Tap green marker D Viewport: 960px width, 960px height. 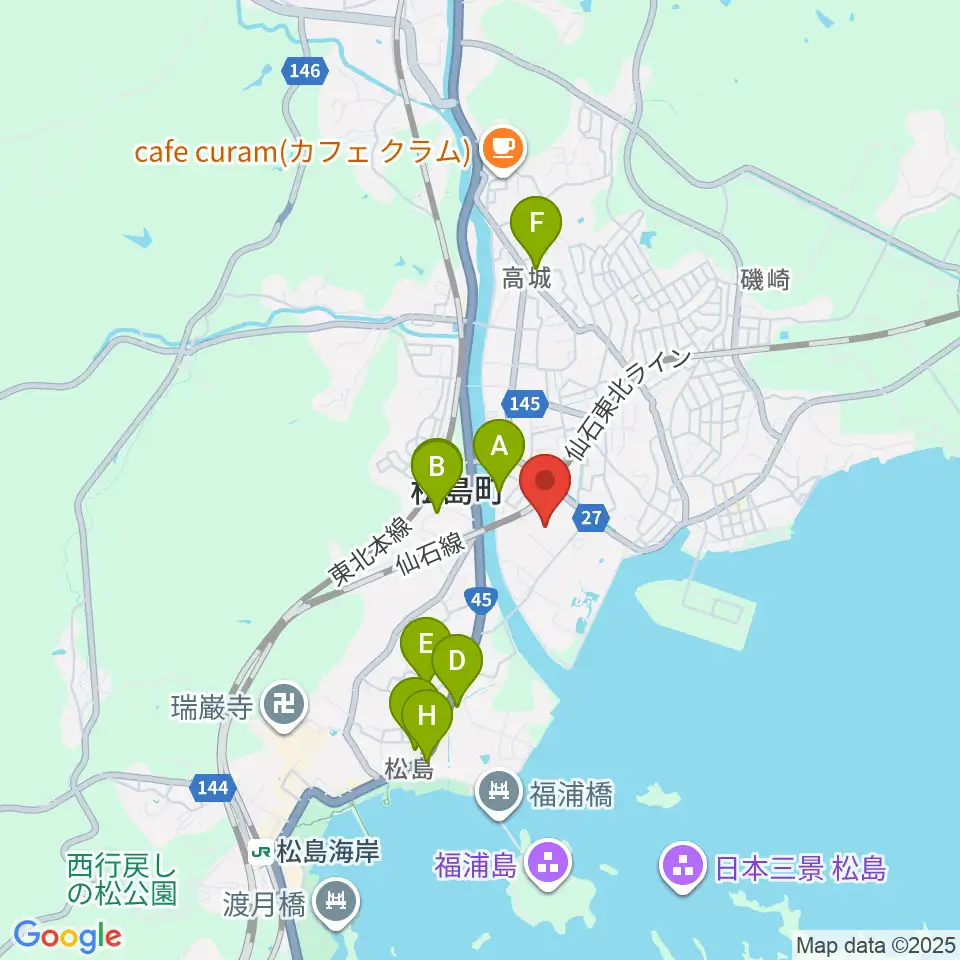(x=457, y=670)
